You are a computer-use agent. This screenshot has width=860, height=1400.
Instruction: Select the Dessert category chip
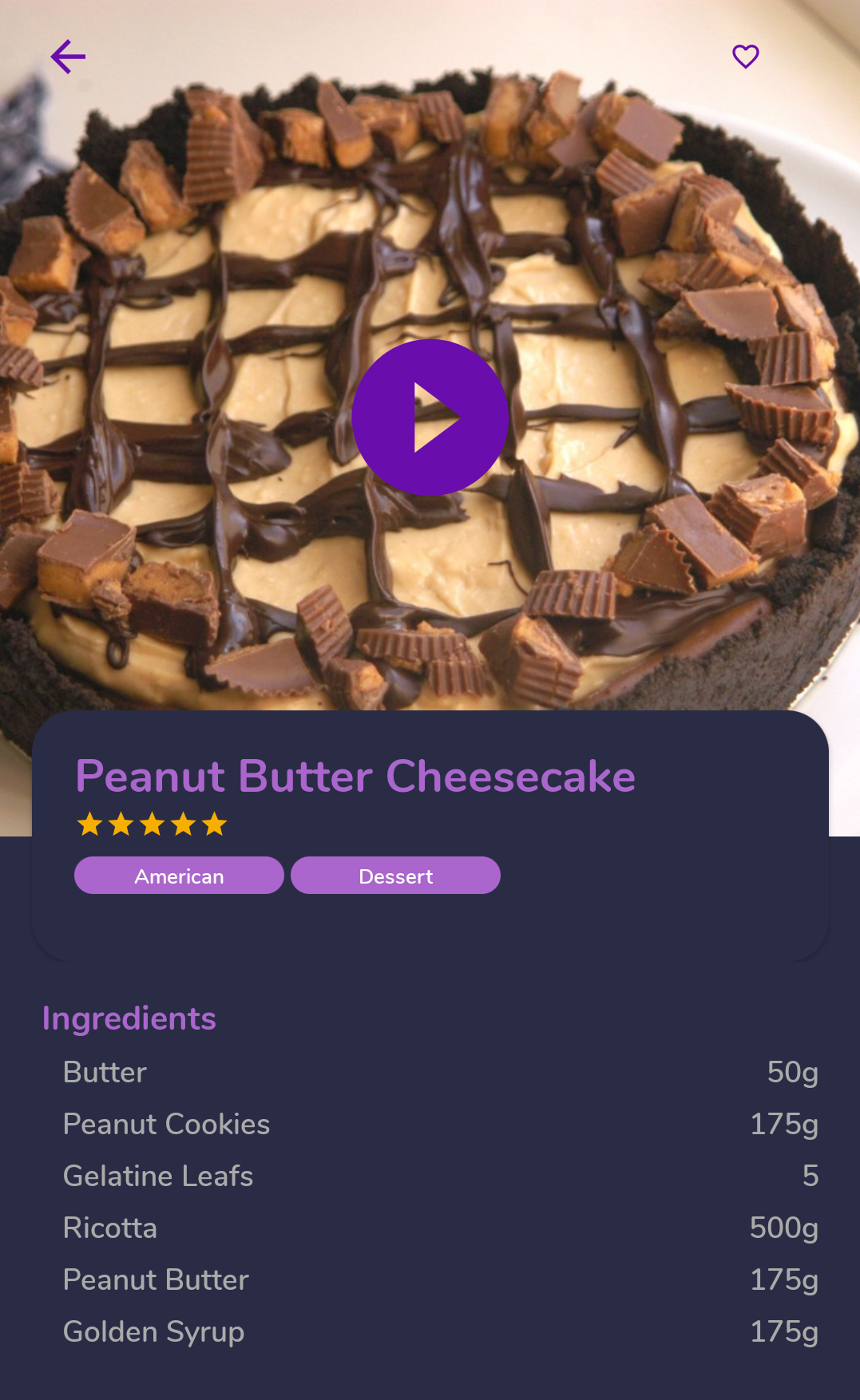[x=395, y=876]
